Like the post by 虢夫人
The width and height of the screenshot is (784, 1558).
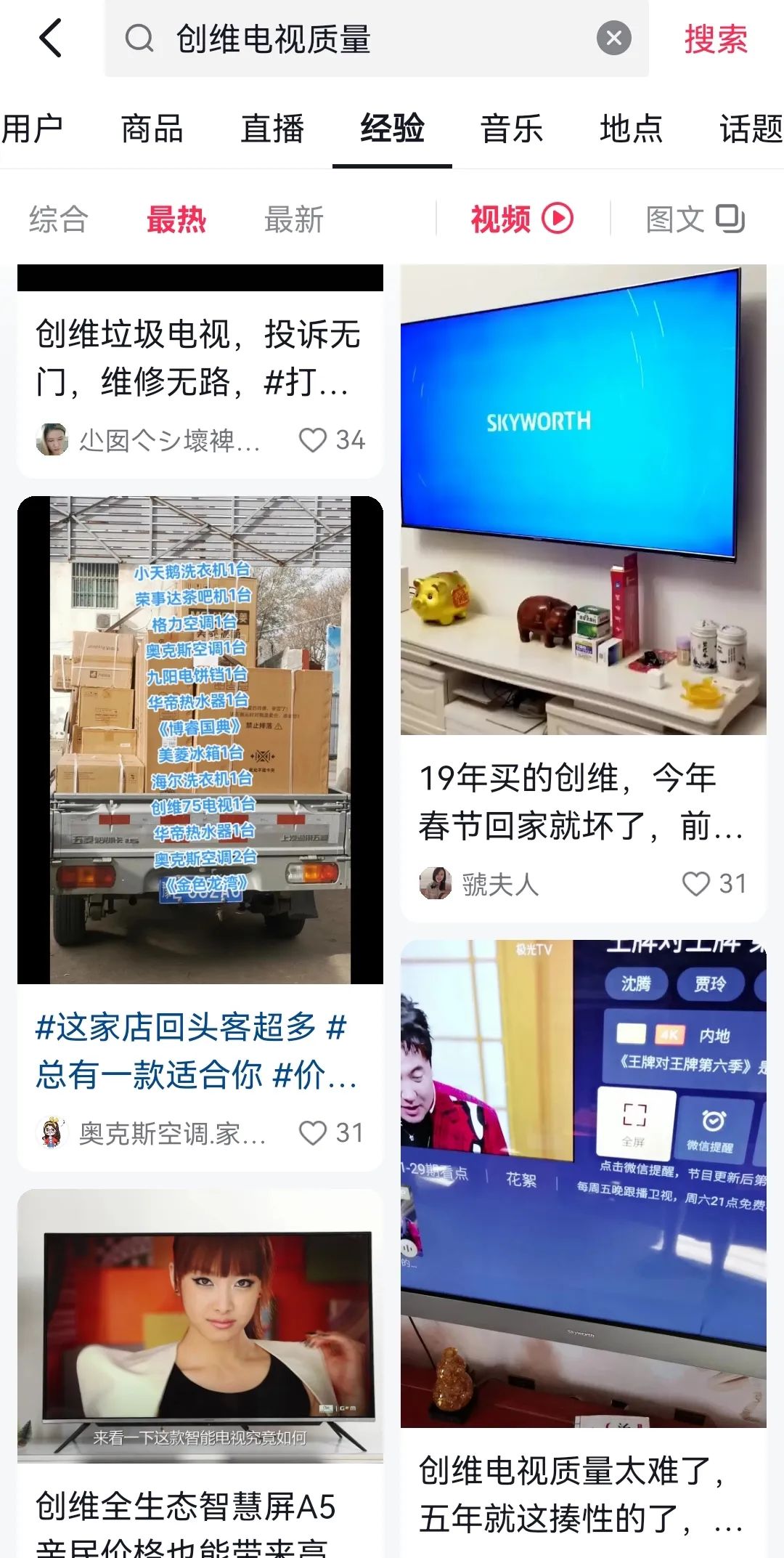695,884
